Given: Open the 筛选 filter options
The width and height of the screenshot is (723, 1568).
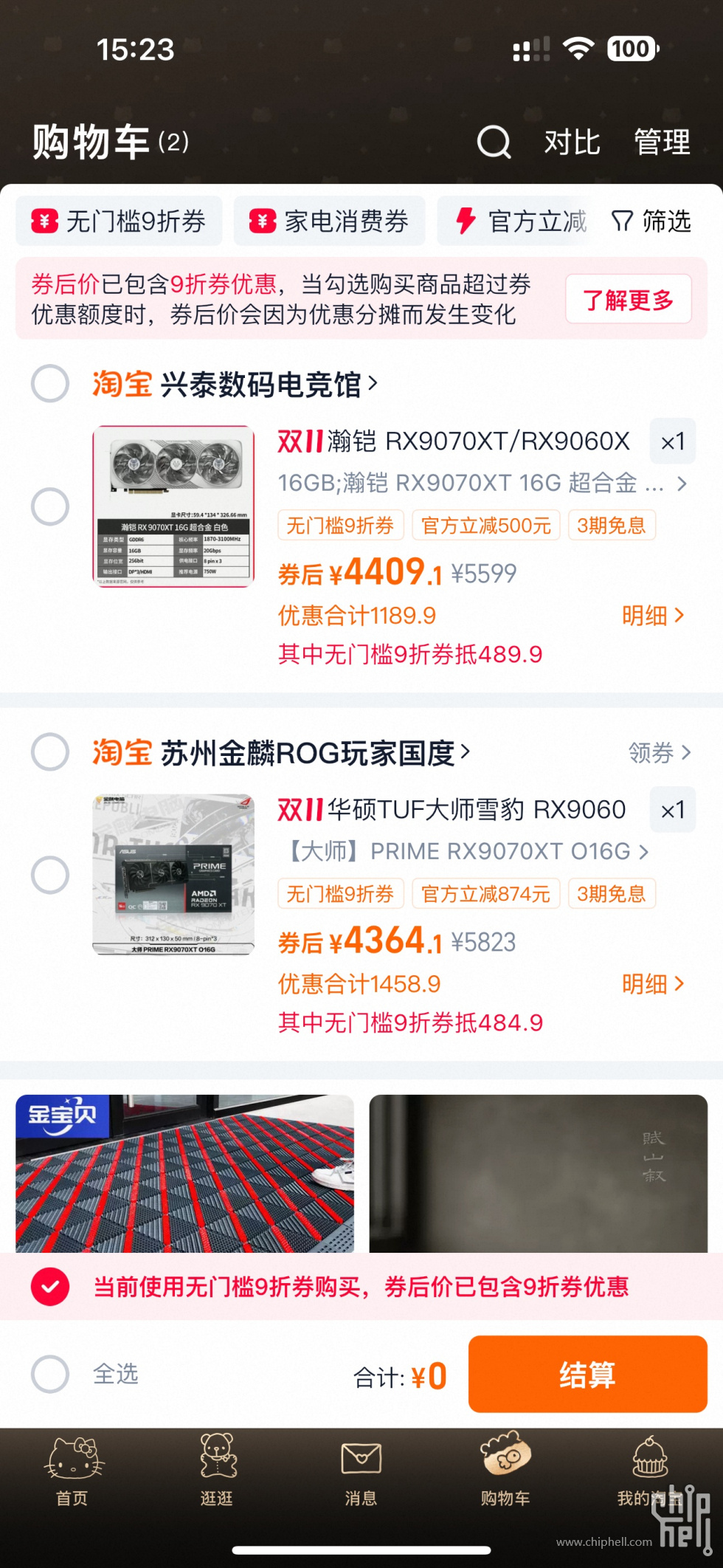Looking at the screenshot, I should pos(651,221).
